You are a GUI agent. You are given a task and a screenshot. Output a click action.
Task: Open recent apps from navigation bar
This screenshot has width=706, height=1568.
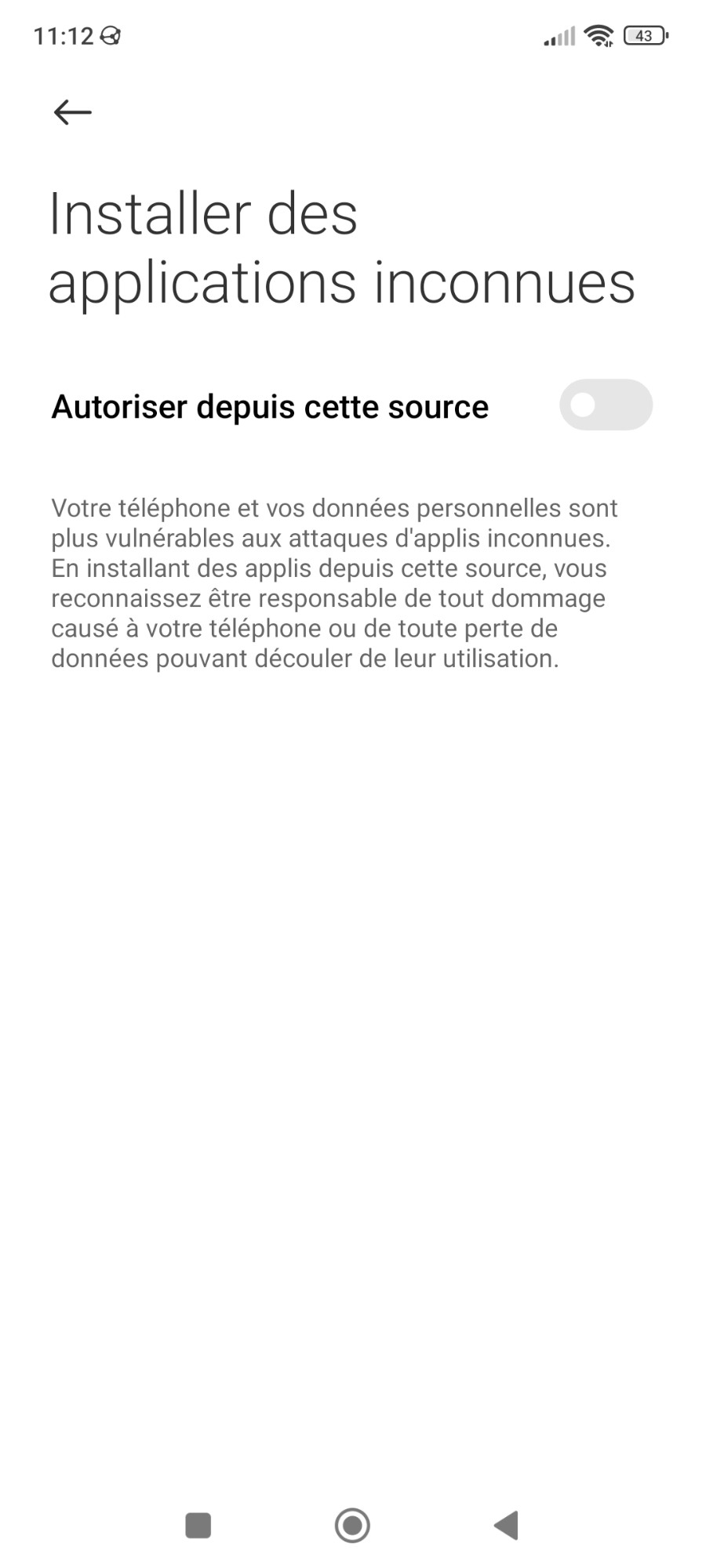[198, 1525]
